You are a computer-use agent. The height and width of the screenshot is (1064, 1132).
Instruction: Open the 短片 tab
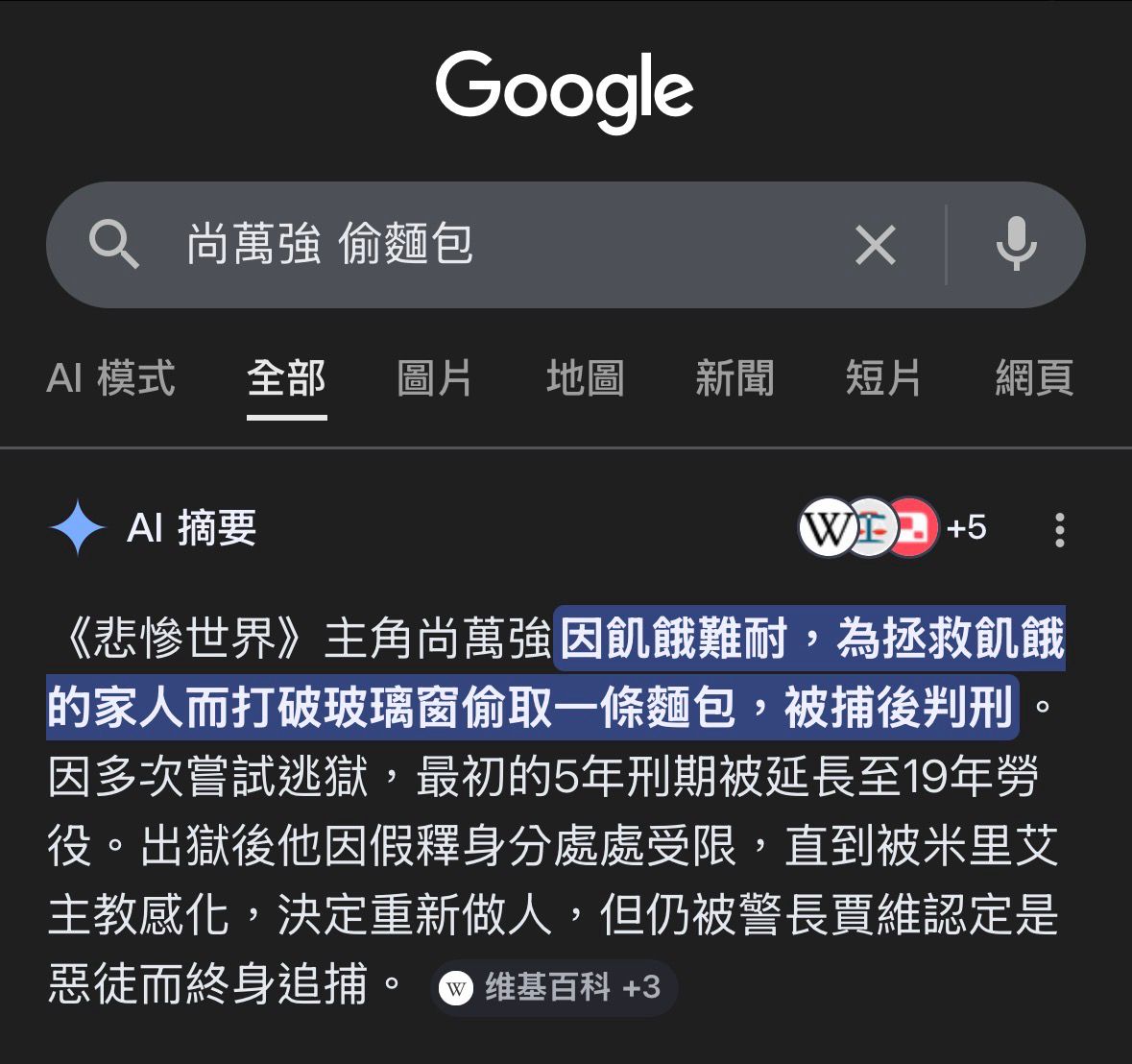point(883,378)
